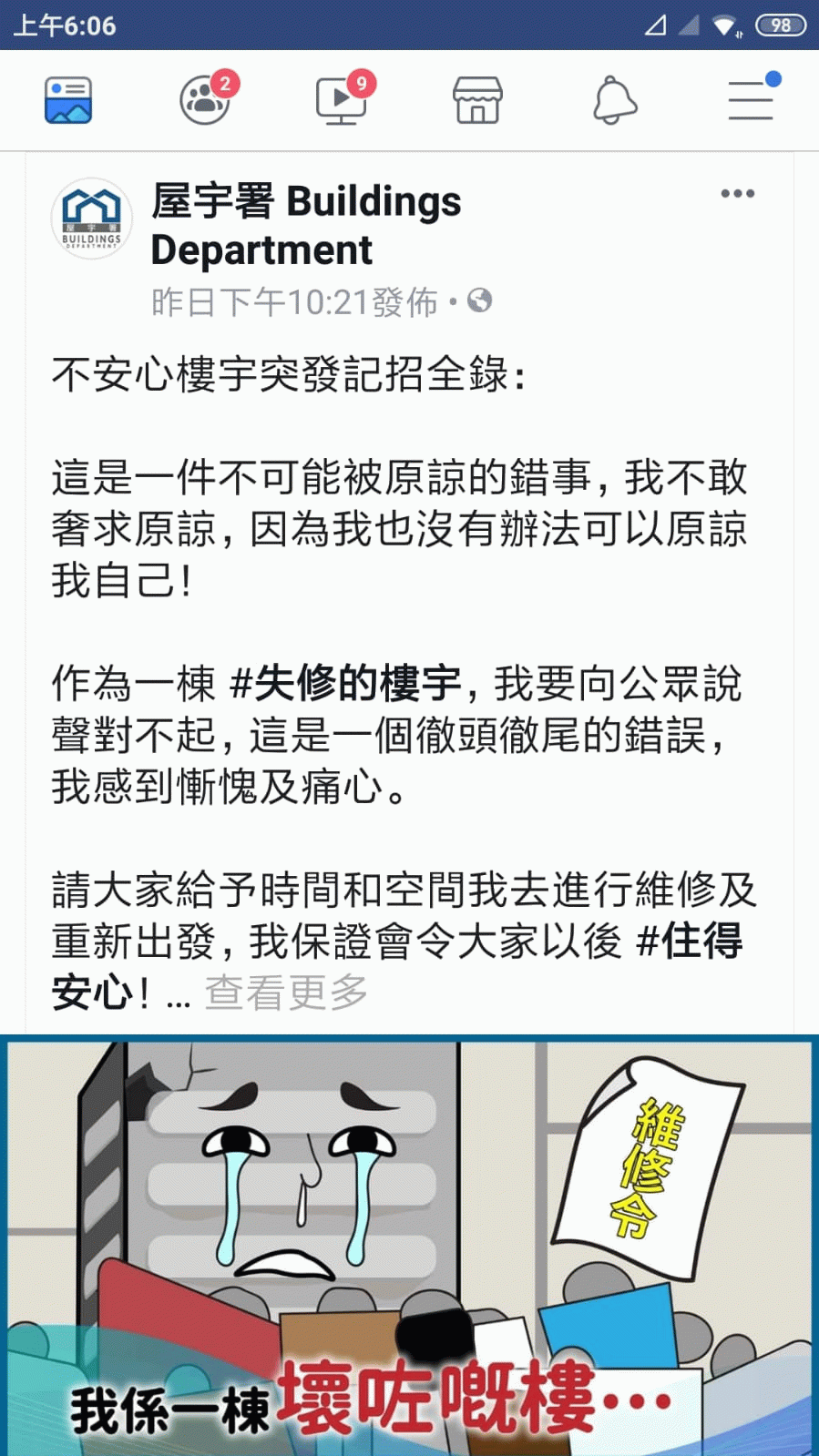Viewport: 819px width, 1456px height.
Task: Open the #住得安心 hashtag
Action: [690, 941]
